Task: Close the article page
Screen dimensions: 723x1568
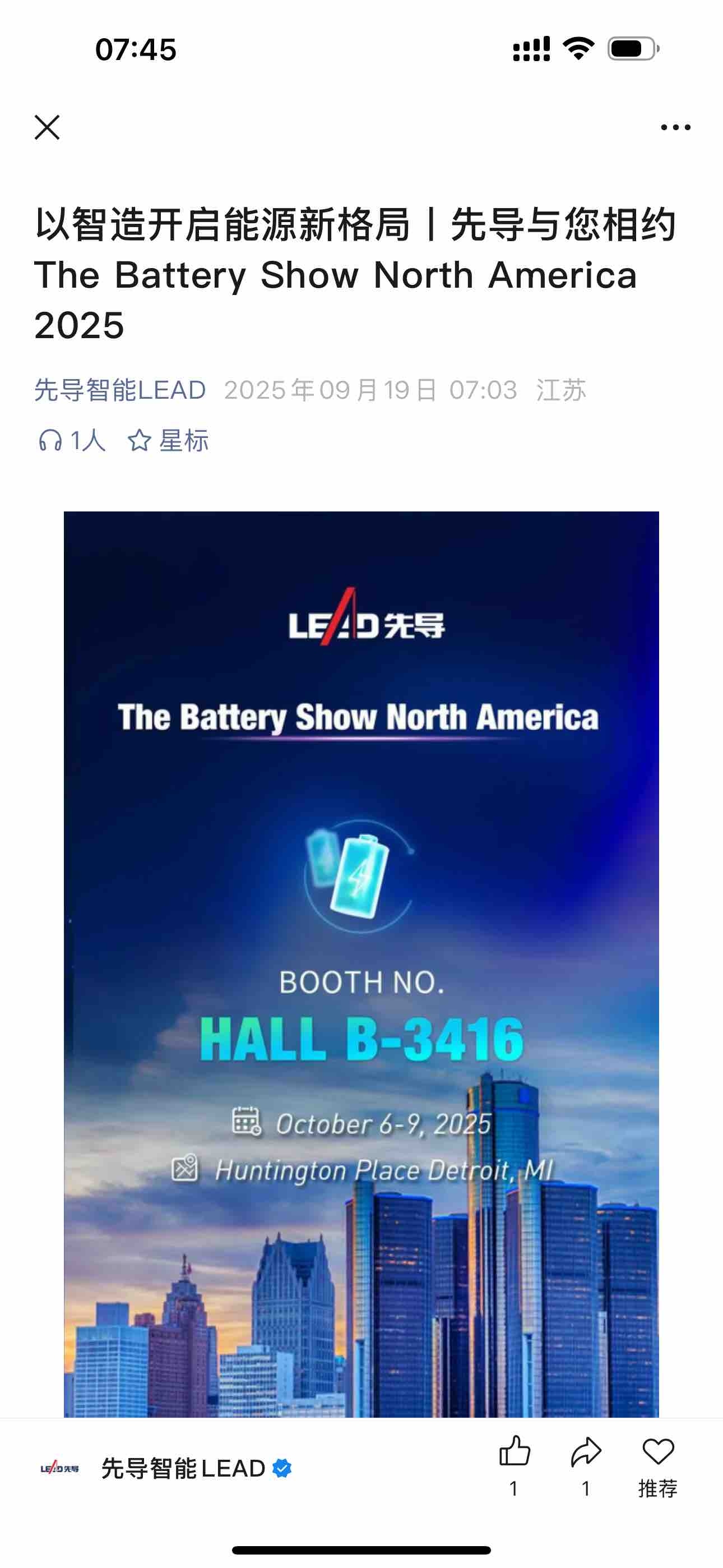Action: click(47, 127)
